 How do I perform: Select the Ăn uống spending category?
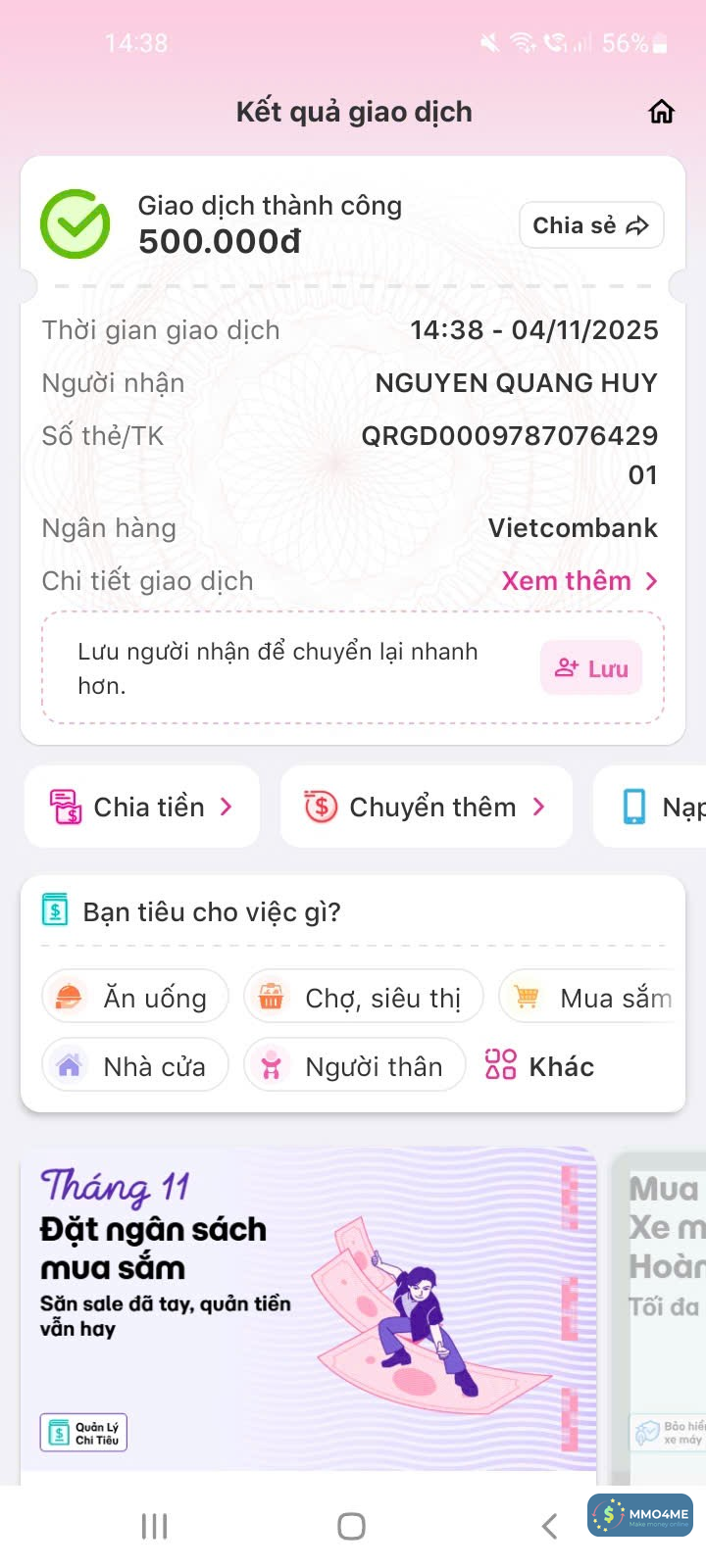coord(135,998)
